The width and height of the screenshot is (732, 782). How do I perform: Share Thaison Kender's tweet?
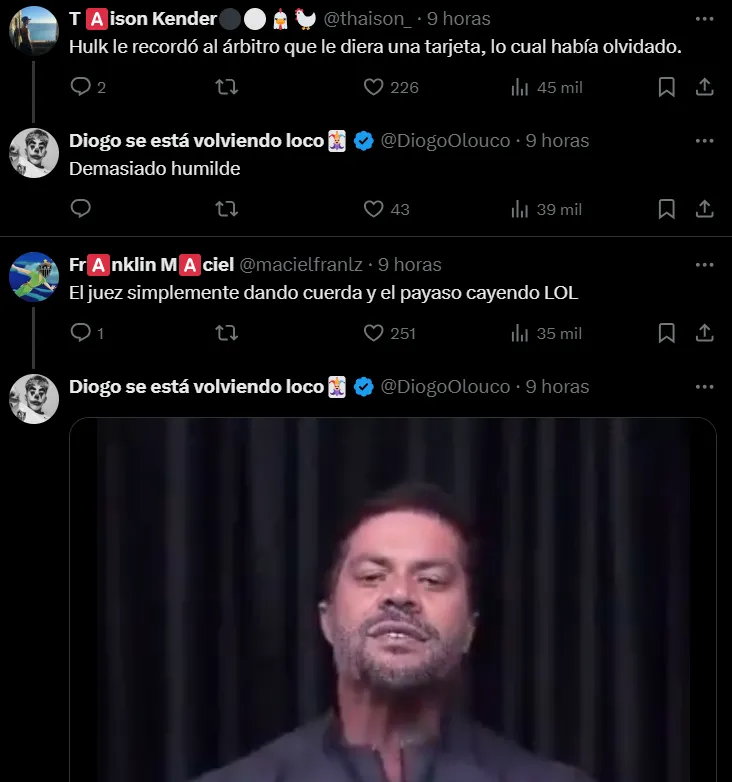(704, 87)
